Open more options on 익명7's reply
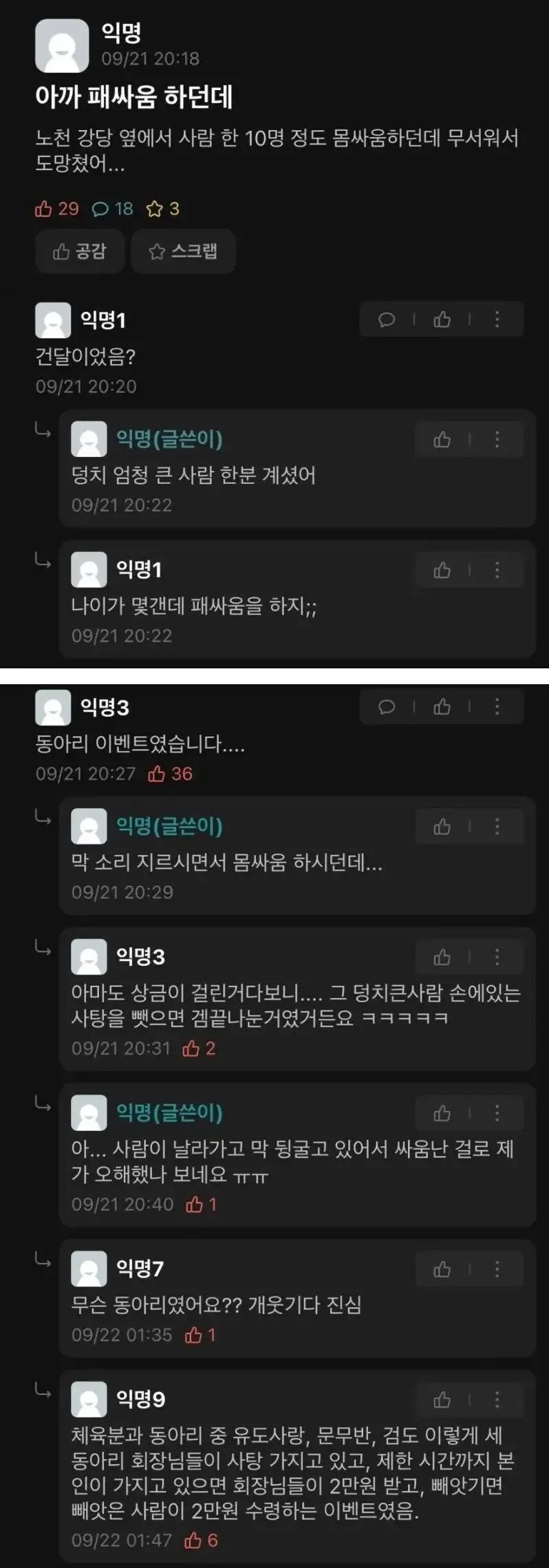Viewport: 549px width, 1568px height. [497, 1269]
